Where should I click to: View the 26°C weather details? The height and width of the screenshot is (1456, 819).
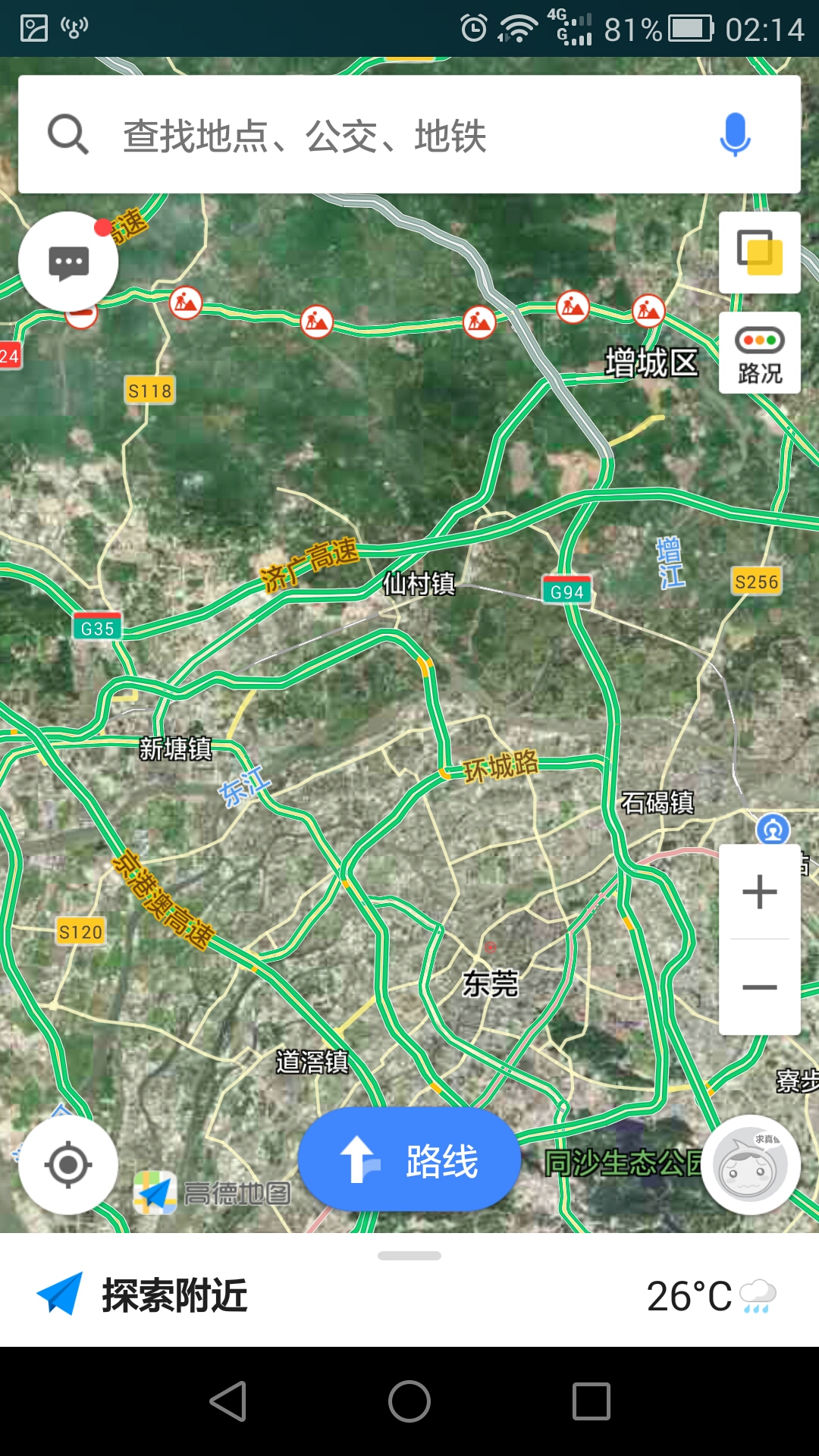(x=711, y=1295)
